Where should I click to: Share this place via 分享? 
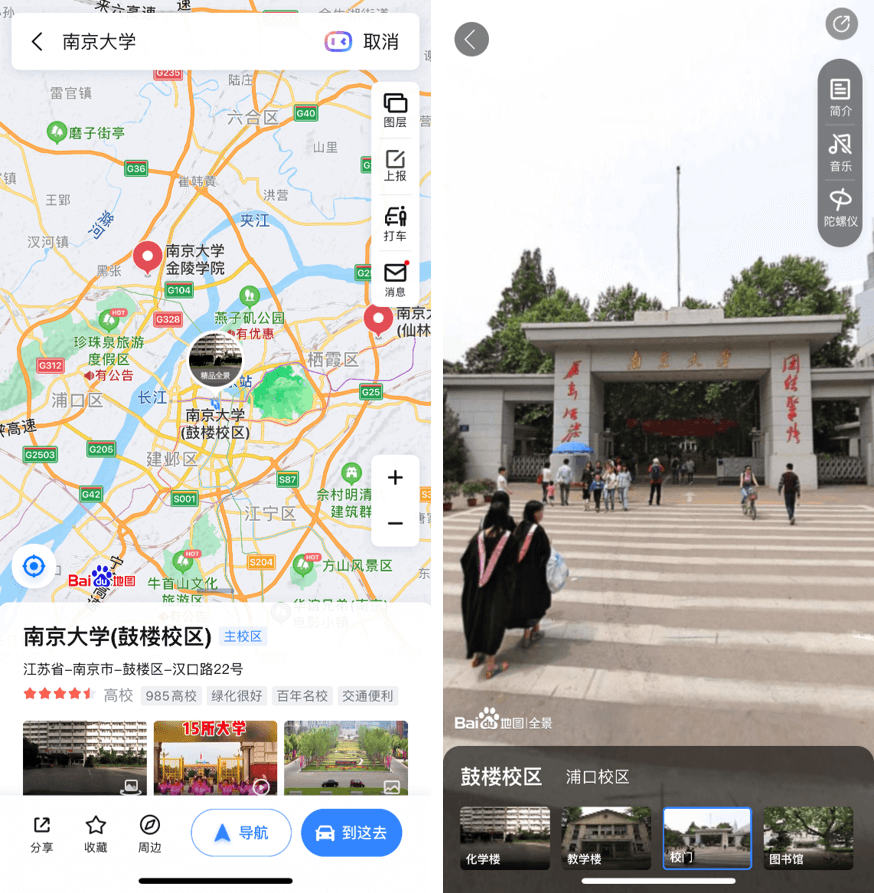[x=41, y=833]
